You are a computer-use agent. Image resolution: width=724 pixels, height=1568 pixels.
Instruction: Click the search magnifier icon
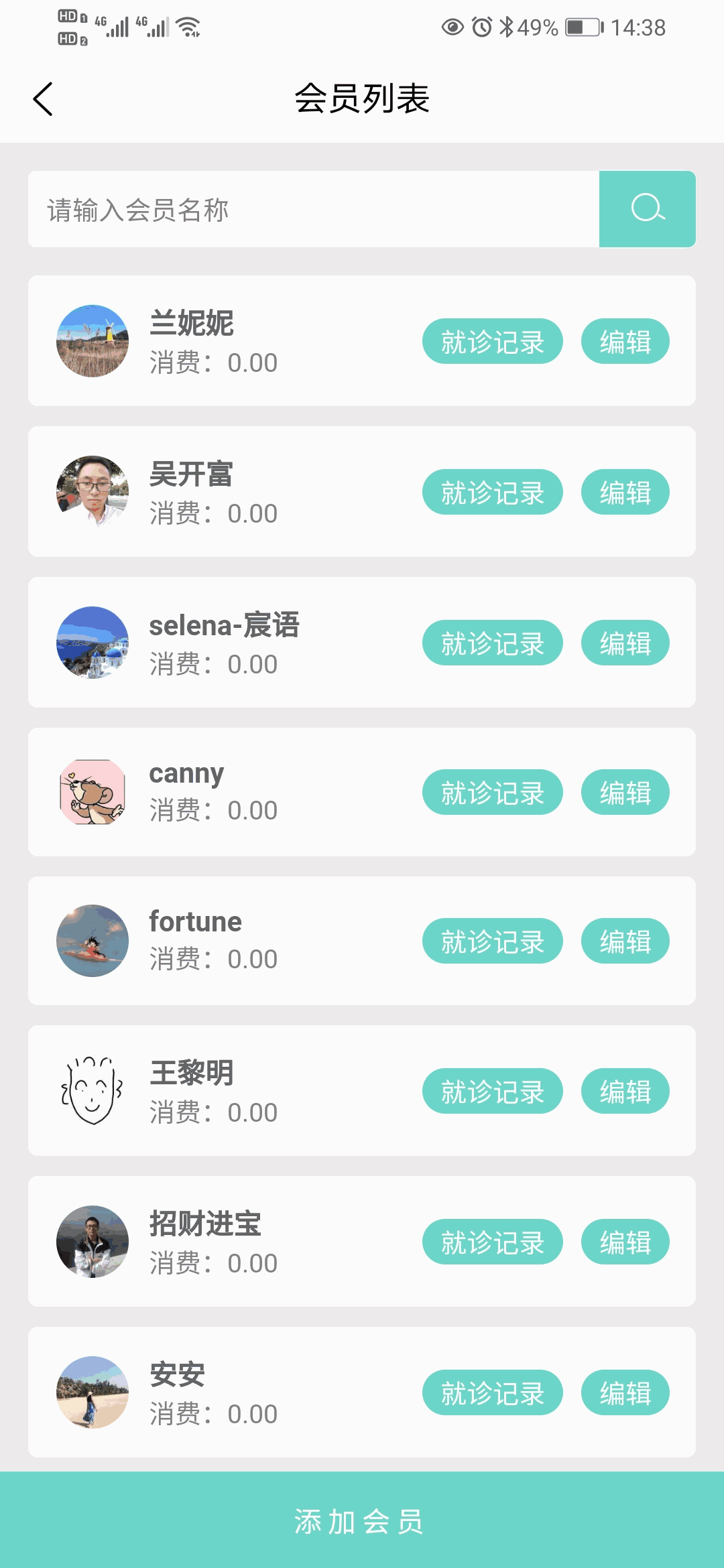pyautogui.click(x=646, y=208)
